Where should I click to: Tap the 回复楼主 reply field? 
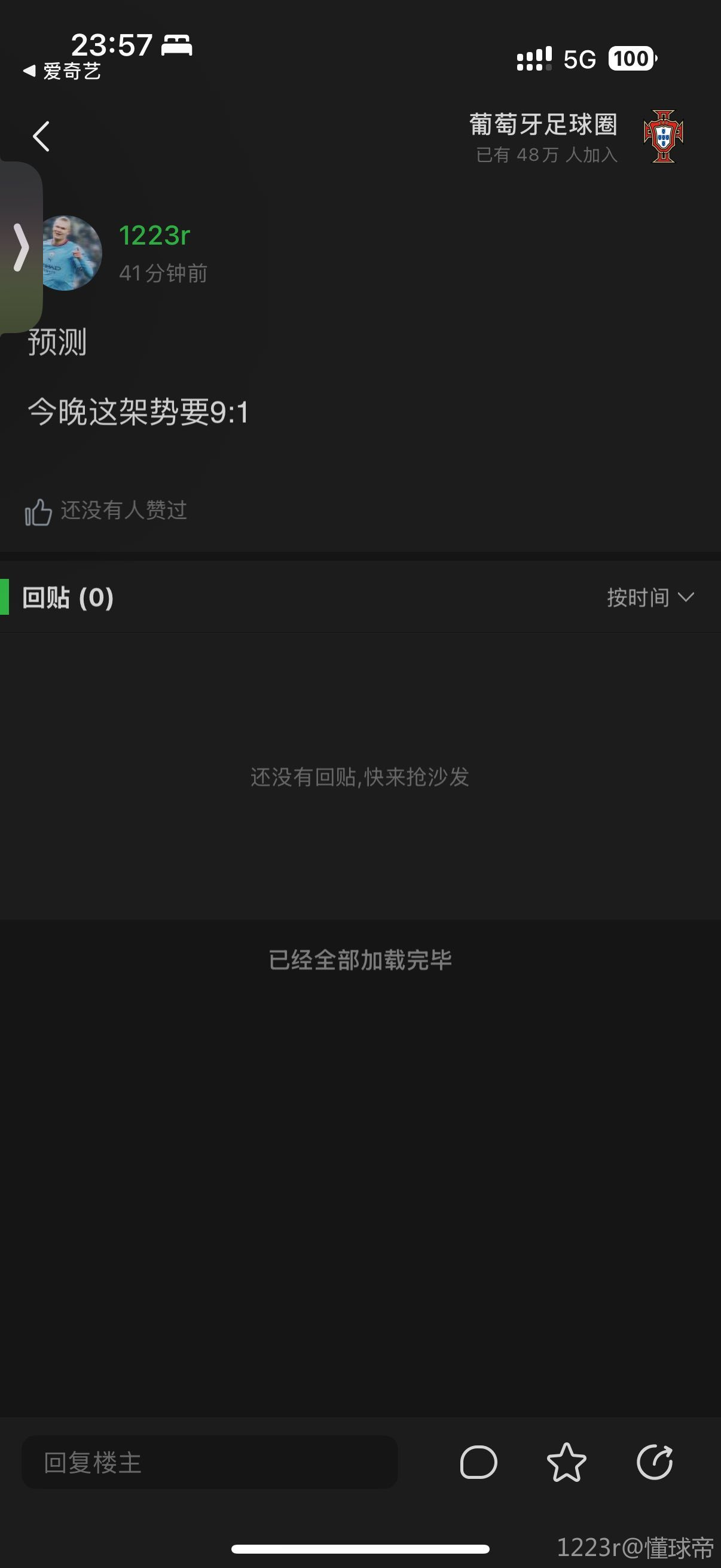coord(209,1463)
